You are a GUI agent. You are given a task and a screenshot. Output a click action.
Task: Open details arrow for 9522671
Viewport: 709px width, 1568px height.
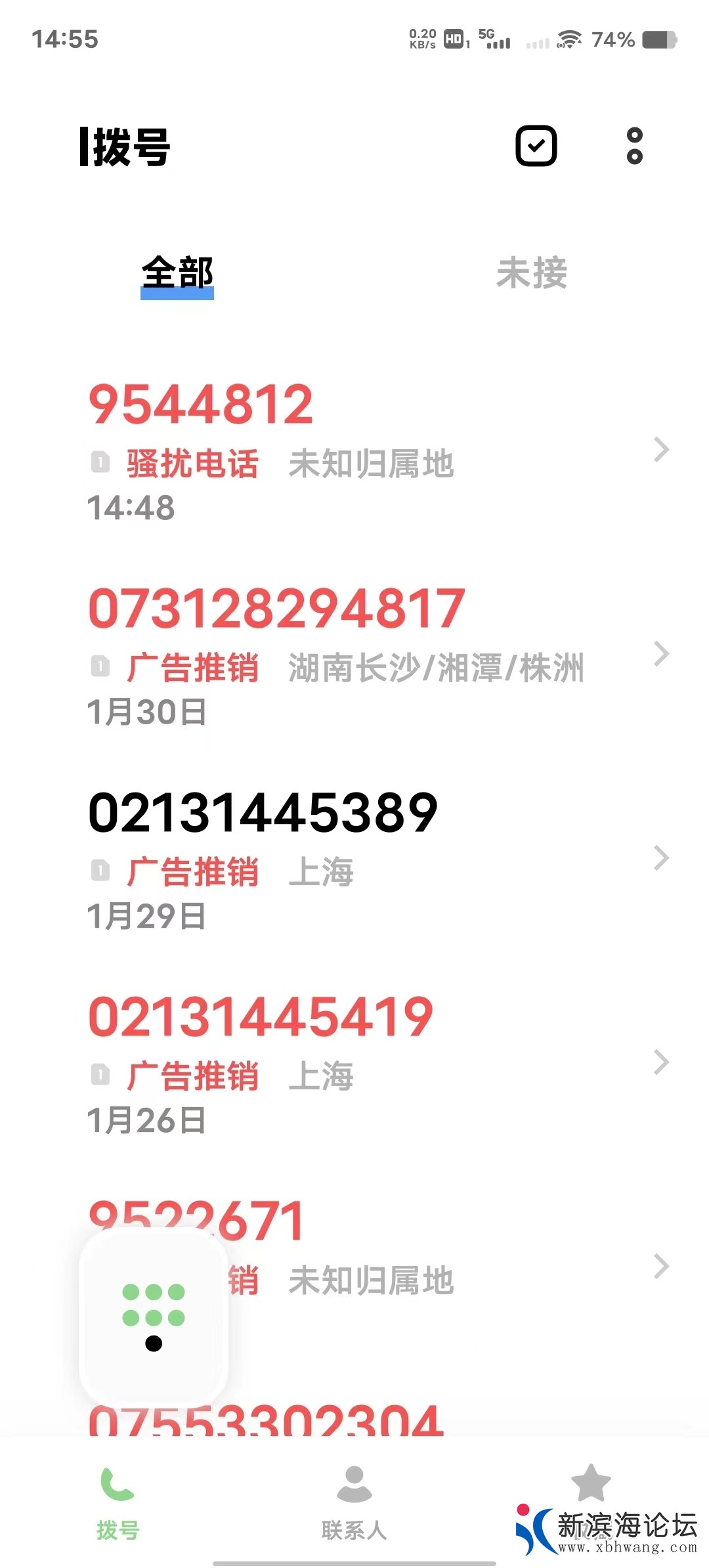[x=661, y=1267]
